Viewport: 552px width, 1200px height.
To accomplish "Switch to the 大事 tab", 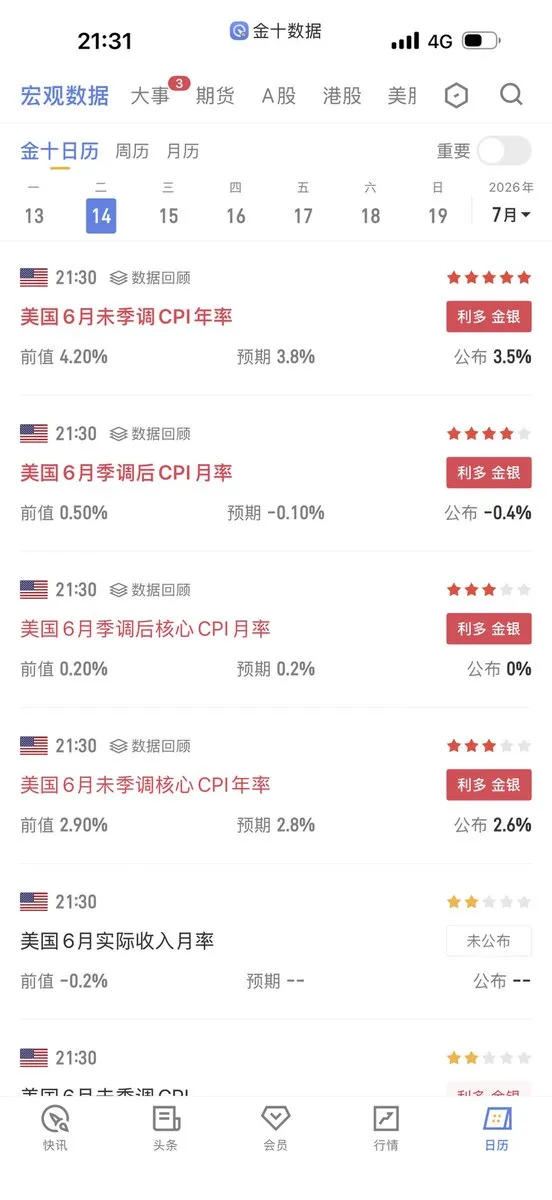I will [x=151, y=96].
